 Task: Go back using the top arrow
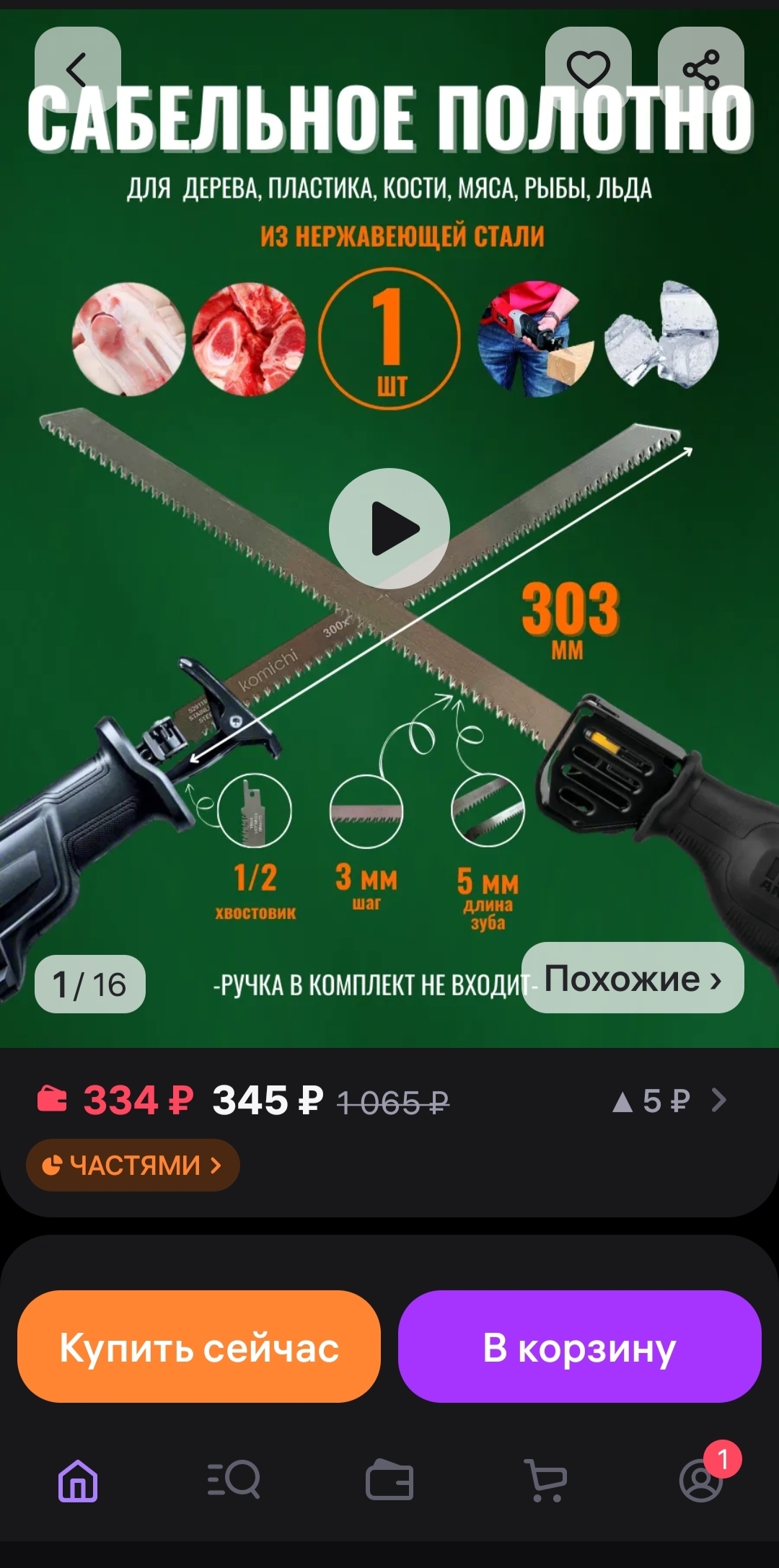[x=77, y=70]
